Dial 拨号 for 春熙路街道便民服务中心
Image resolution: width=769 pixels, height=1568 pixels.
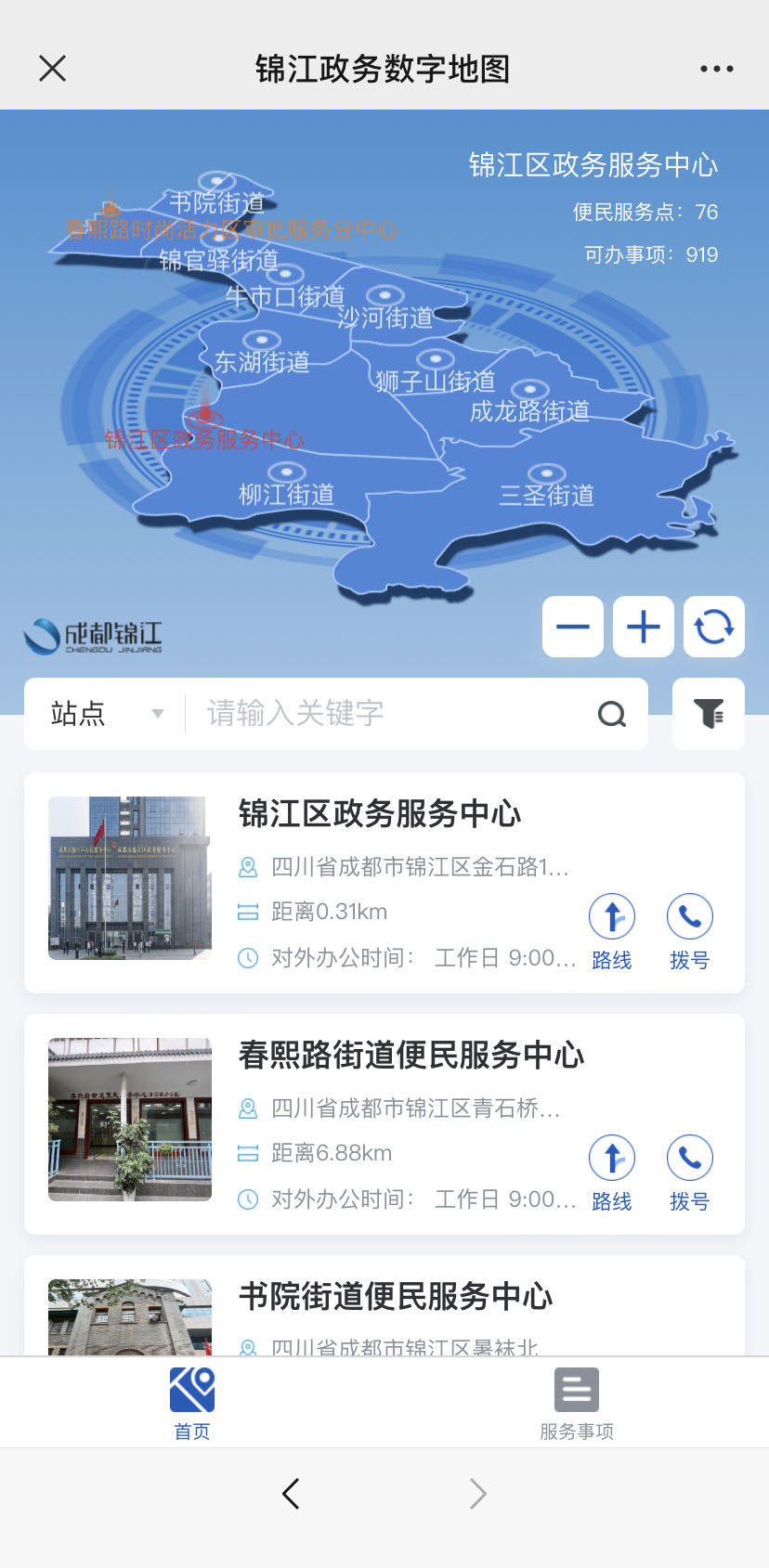[689, 1173]
